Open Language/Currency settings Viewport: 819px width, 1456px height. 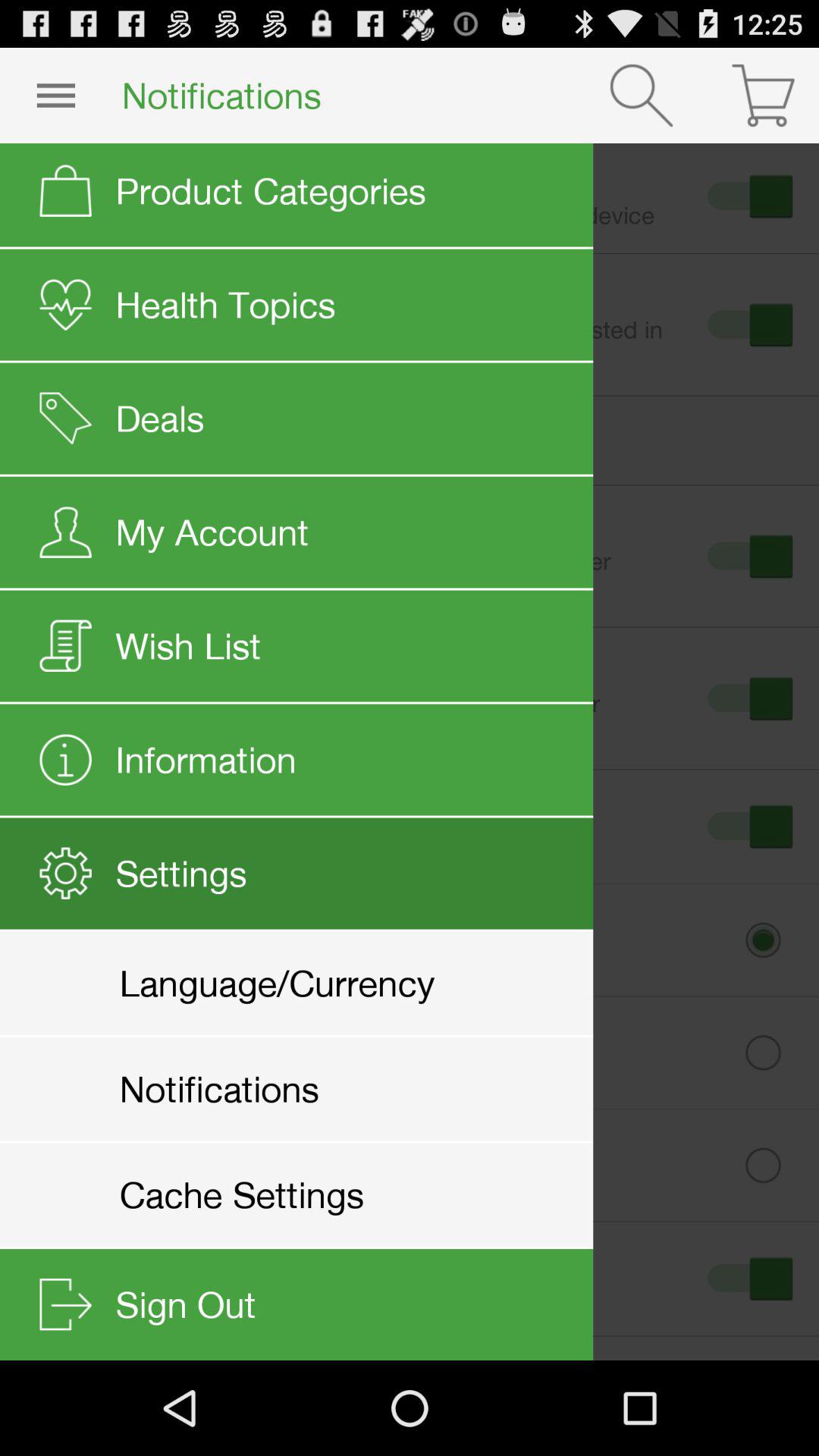tap(296, 984)
